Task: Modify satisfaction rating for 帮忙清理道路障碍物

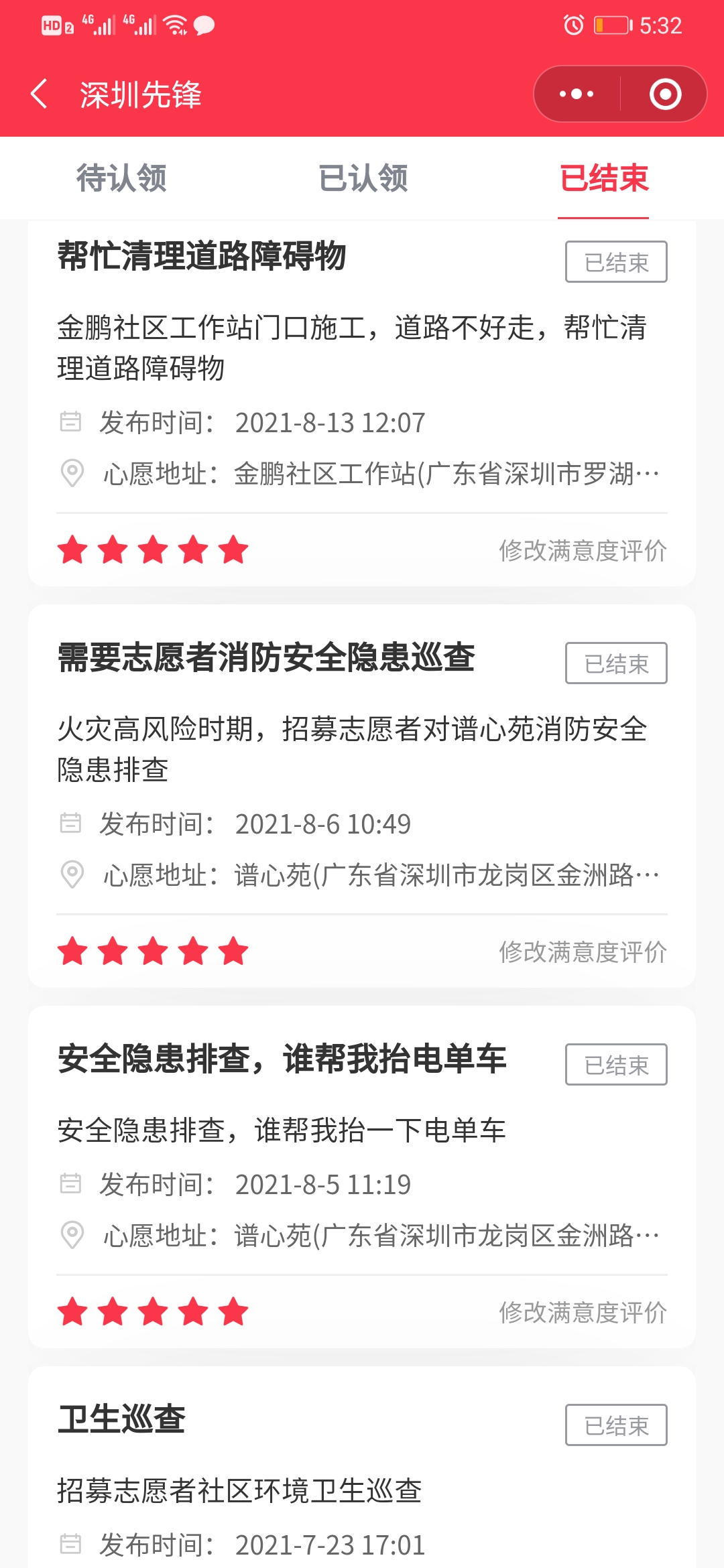Action: [583, 551]
